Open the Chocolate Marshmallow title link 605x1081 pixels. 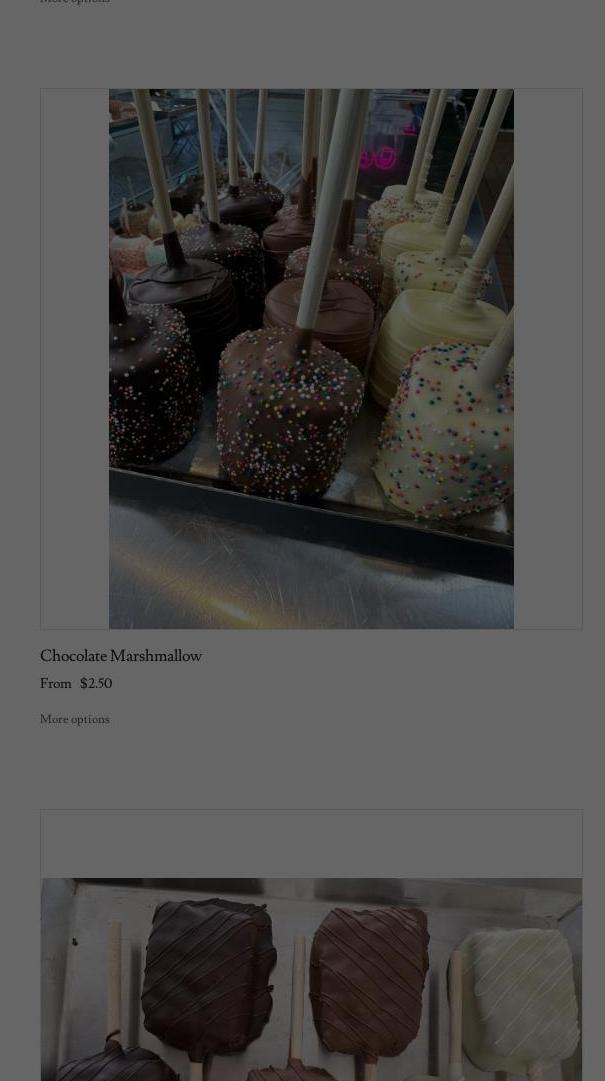121,656
